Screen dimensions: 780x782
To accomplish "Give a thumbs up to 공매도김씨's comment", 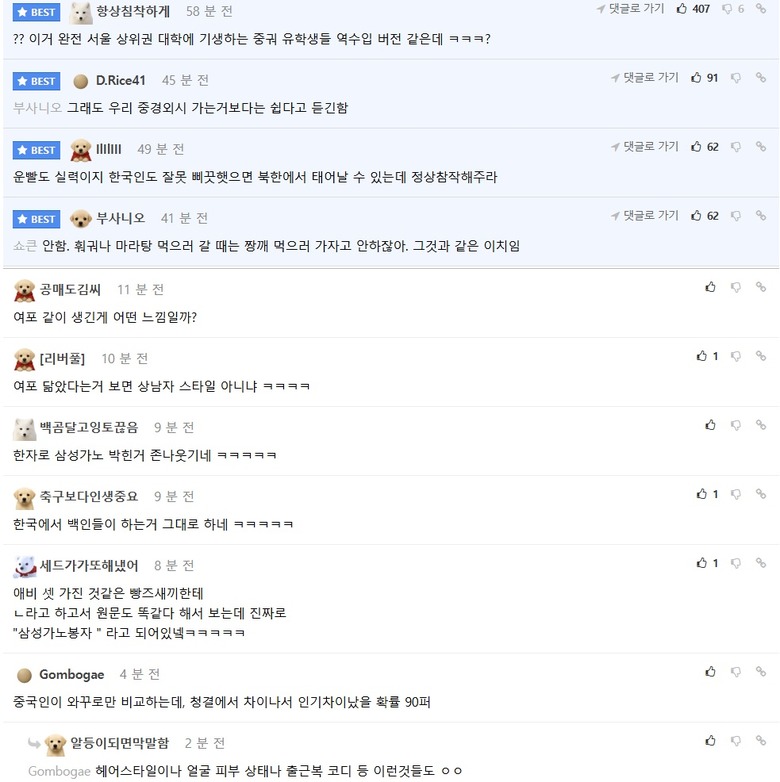I will coord(710,287).
